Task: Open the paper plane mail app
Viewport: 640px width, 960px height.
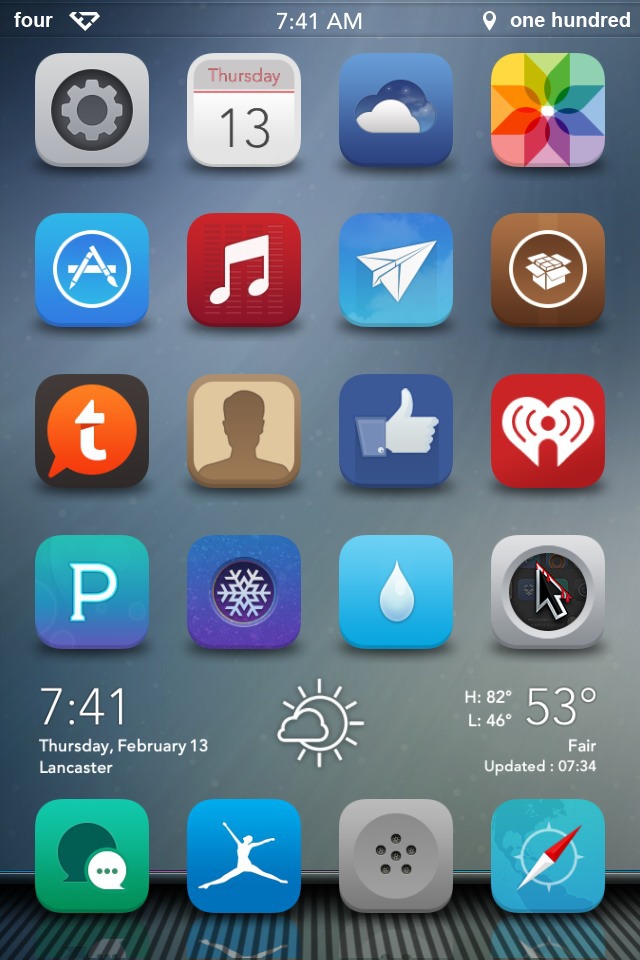Action: [396, 270]
